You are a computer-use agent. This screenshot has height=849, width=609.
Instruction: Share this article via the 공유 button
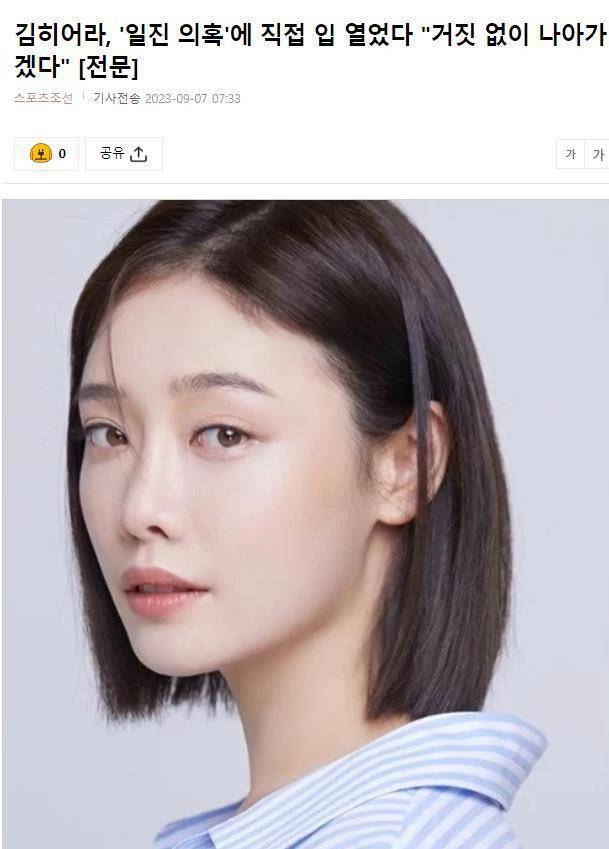pos(123,154)
